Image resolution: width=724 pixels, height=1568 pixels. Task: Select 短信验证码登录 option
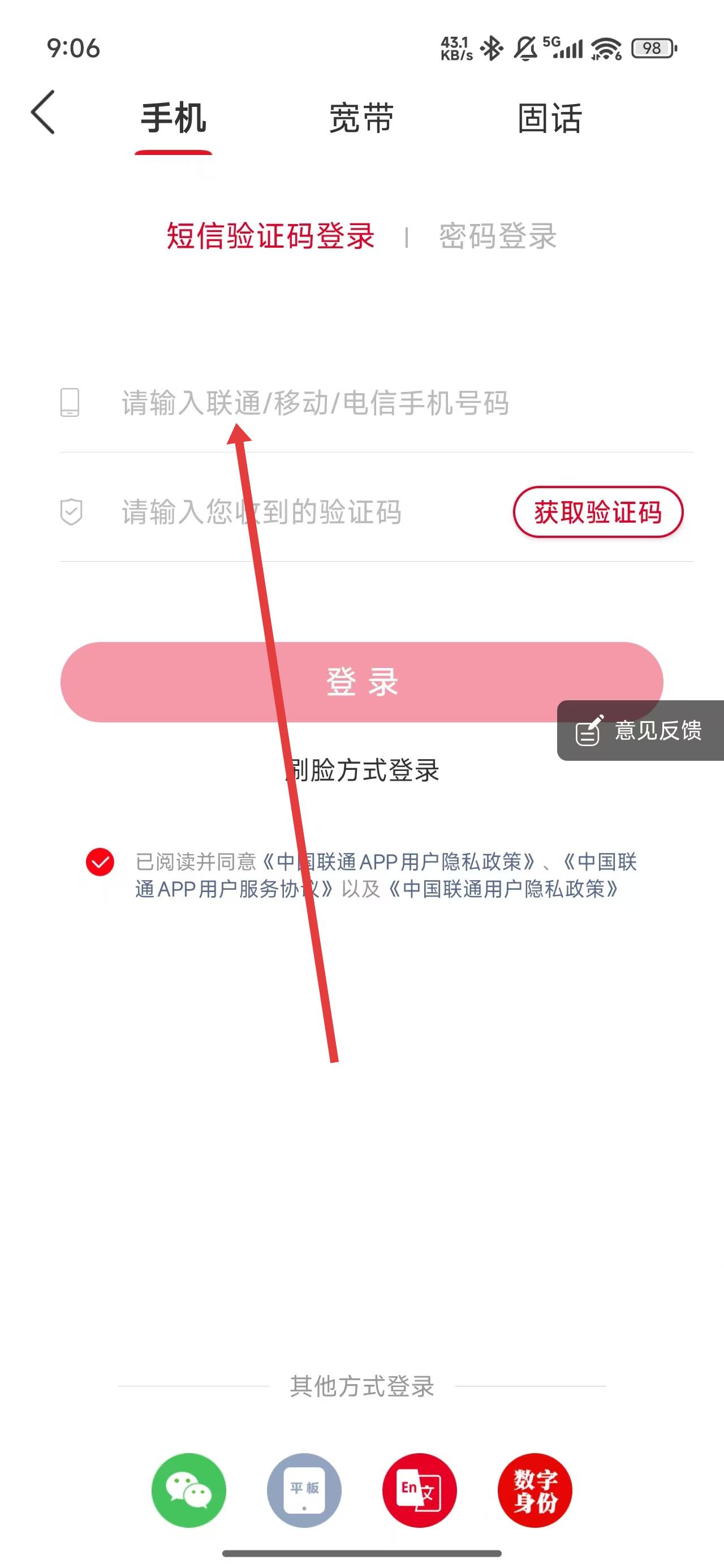[270, 236]
